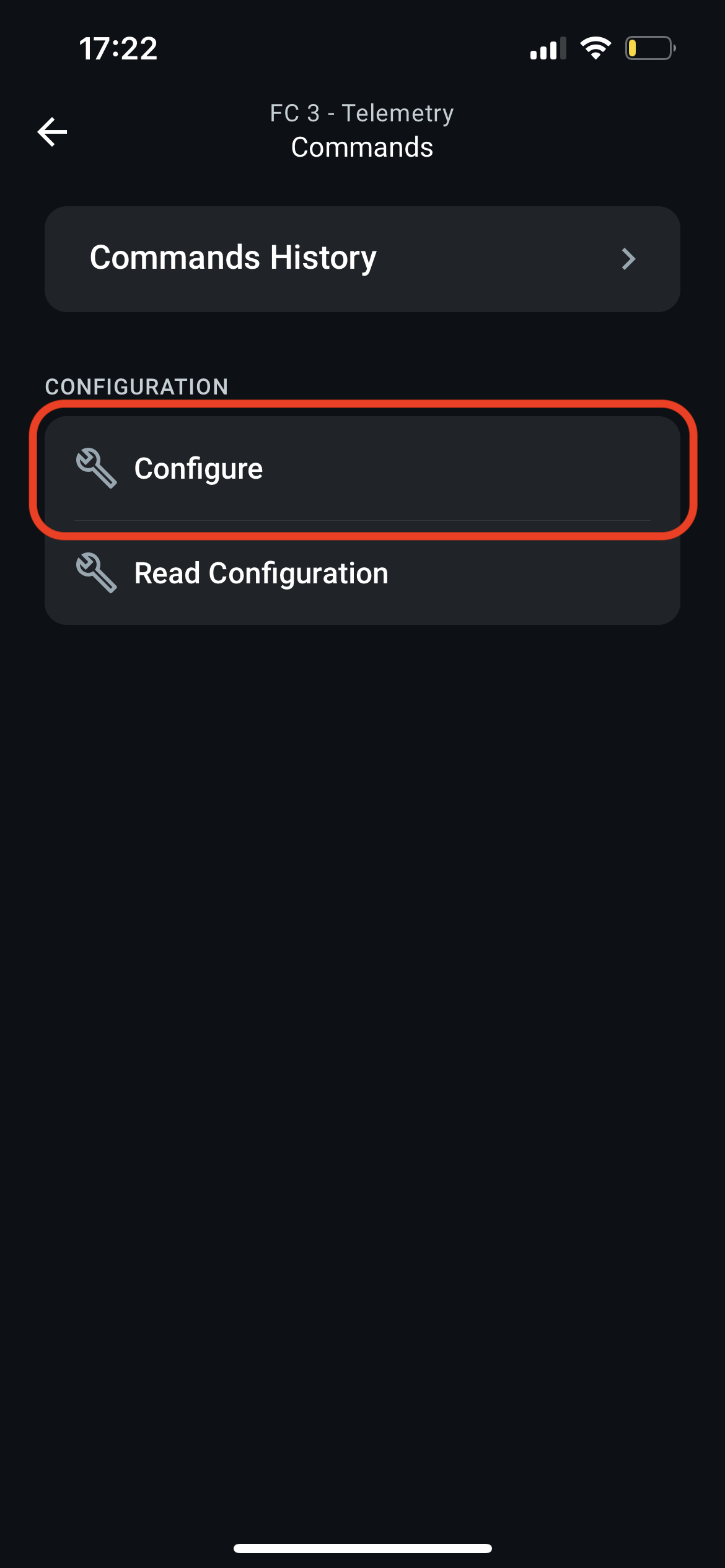Open the Configure command
The height and width of the screenshot is (1568, 725).
(362, 468)
